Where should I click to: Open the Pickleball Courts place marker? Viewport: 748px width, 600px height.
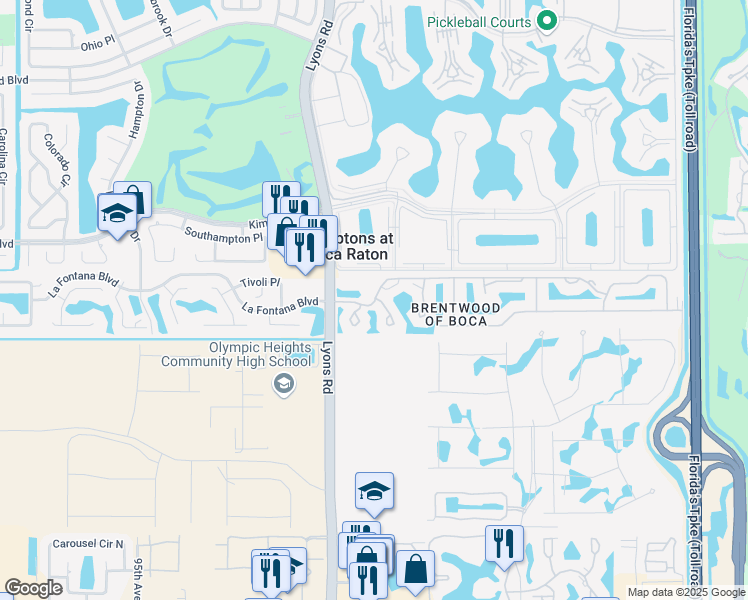(x=546, y=21)
